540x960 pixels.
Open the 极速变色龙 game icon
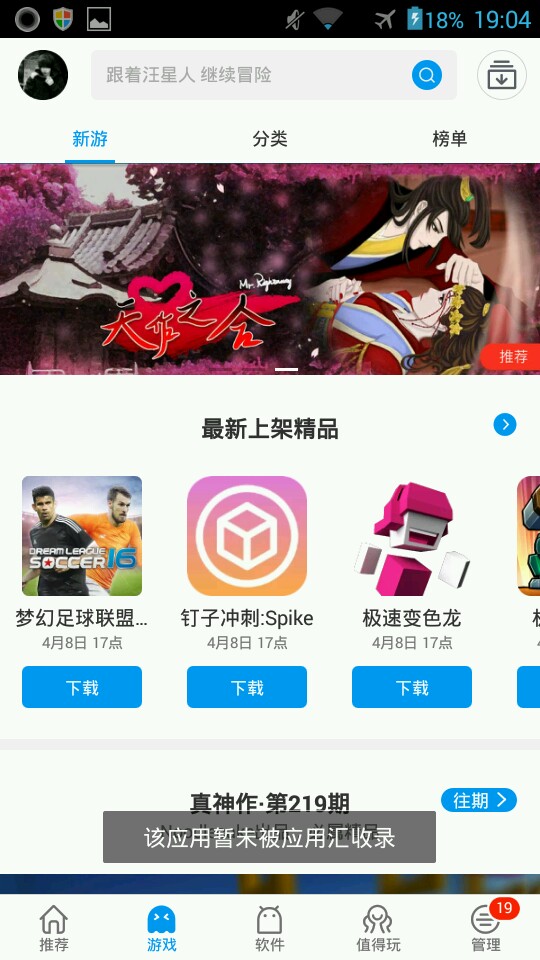coord(411,536)
